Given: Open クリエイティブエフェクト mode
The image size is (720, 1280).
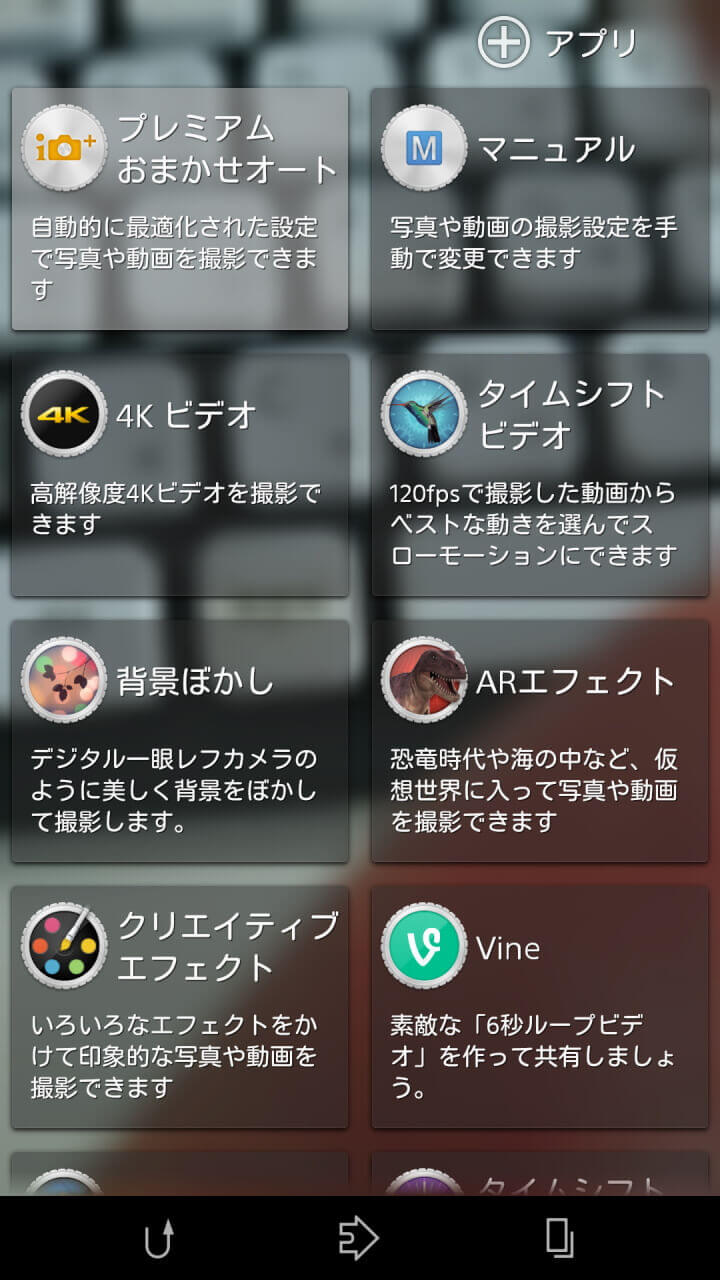Looking at the screenshot, I should pos(180,1006).
